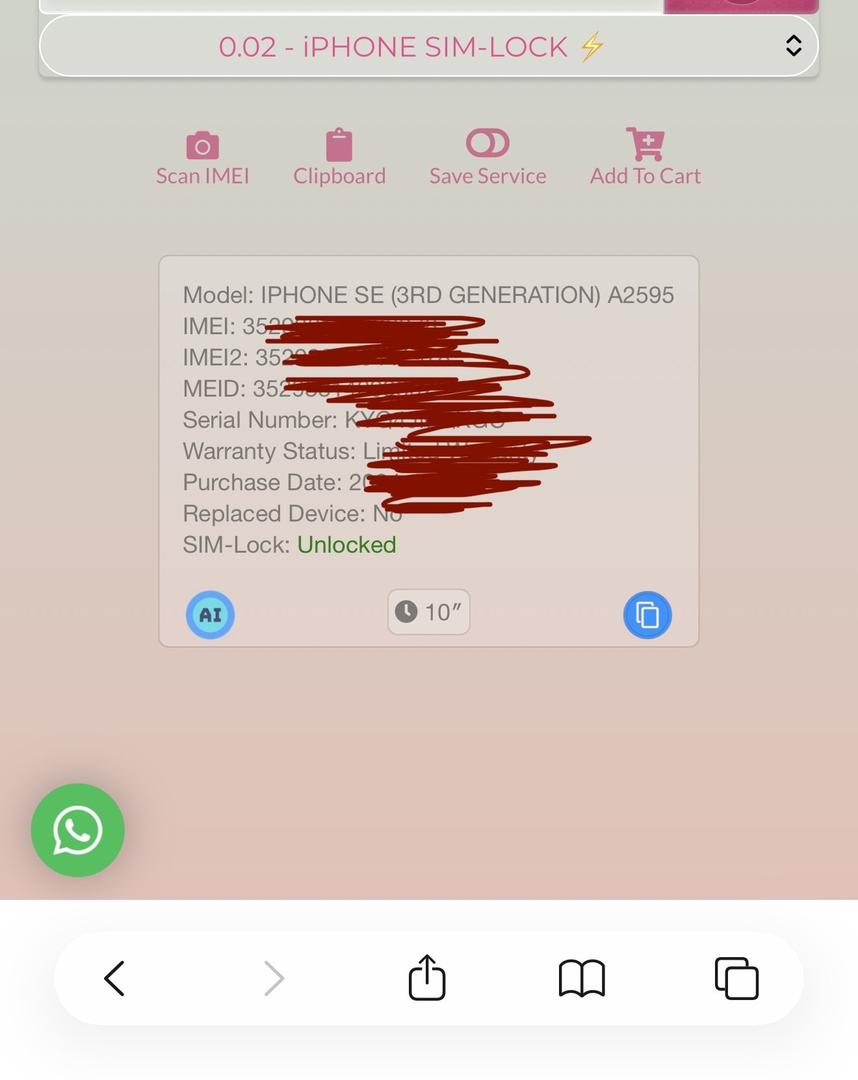Open the iPHONE SIM-LOCK service dropdown
Screen dimensions: 858x1080
point(428,46)
